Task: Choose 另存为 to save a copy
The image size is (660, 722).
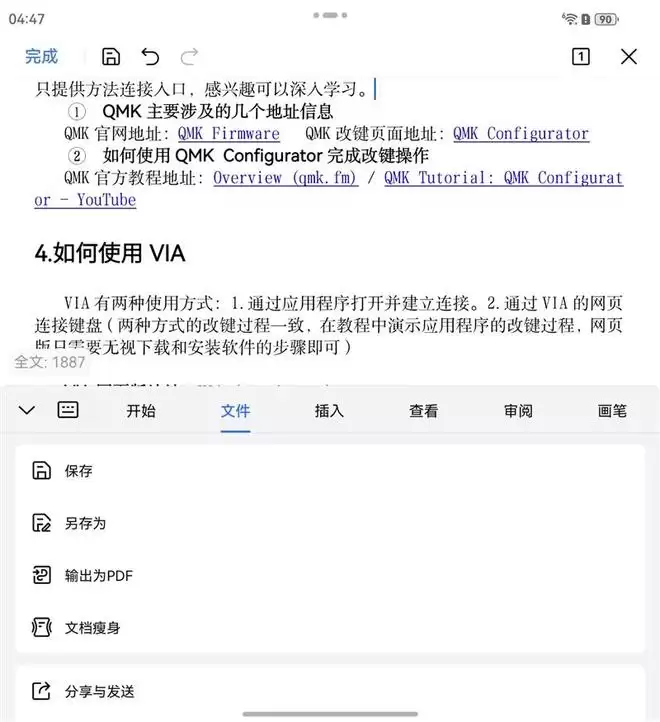Action: (x=85, y=523)
